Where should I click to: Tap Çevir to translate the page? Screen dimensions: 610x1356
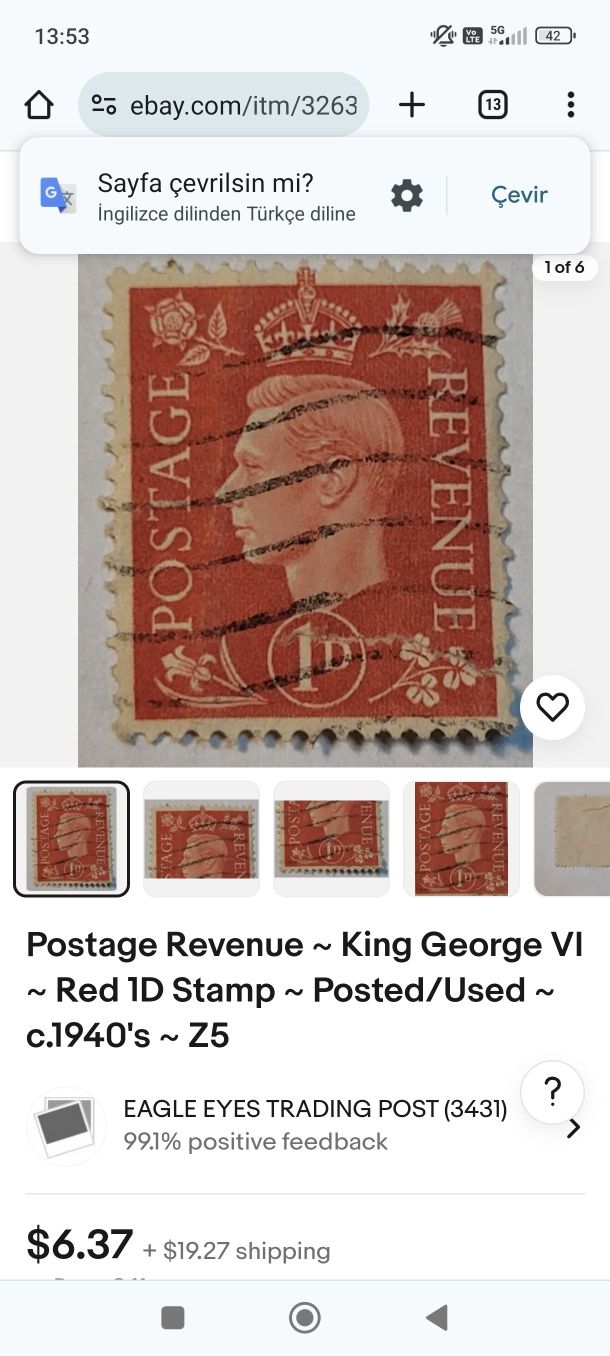(x=519, y=195)
